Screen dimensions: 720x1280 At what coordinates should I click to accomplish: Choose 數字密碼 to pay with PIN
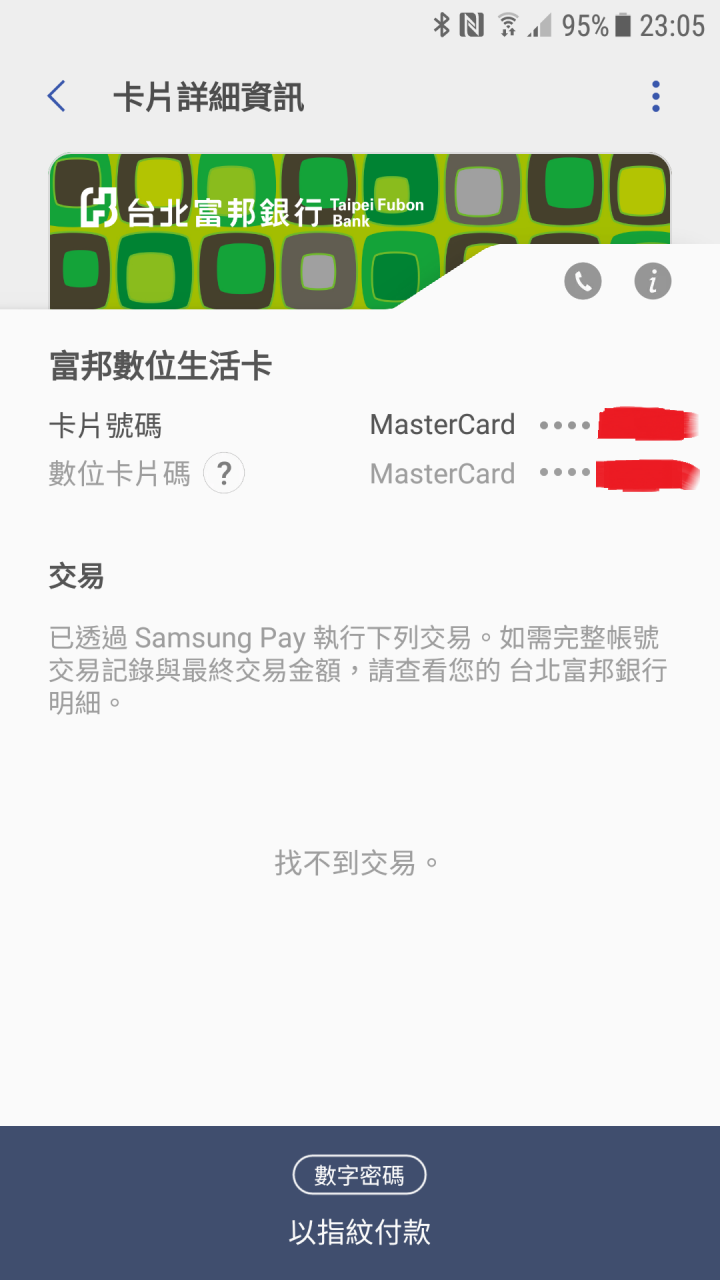359,1175
